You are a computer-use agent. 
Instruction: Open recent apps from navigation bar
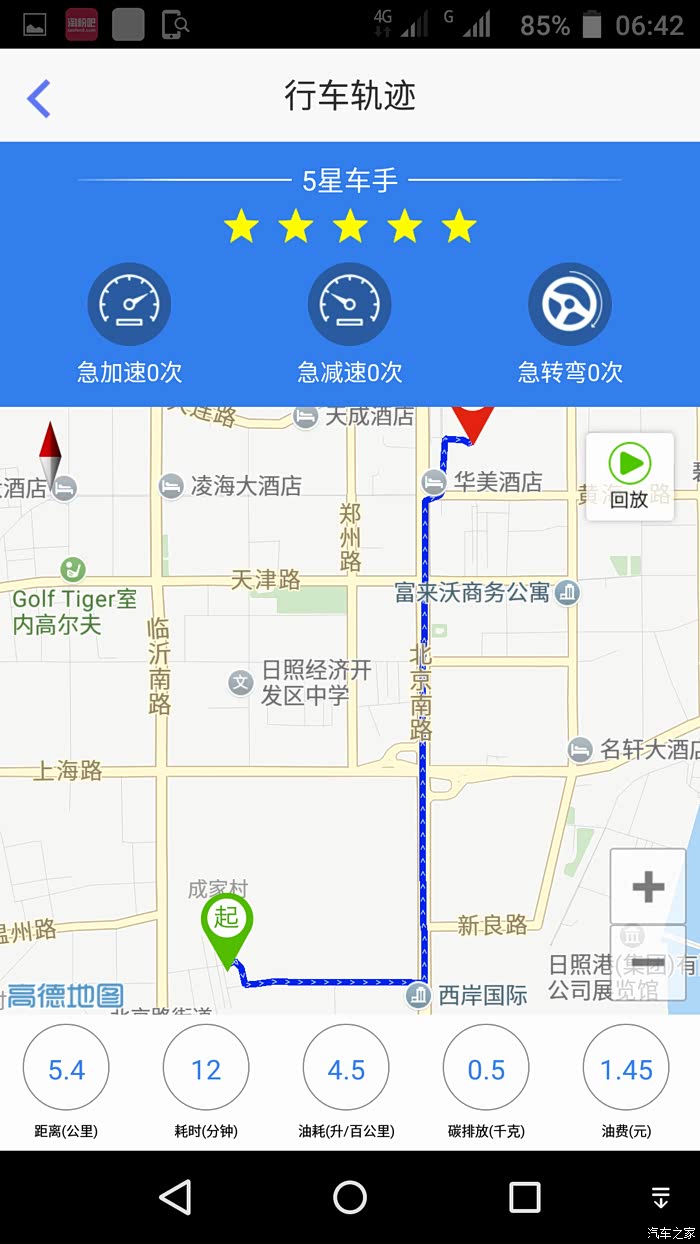pyautogui.click(x=524, y=1197)
